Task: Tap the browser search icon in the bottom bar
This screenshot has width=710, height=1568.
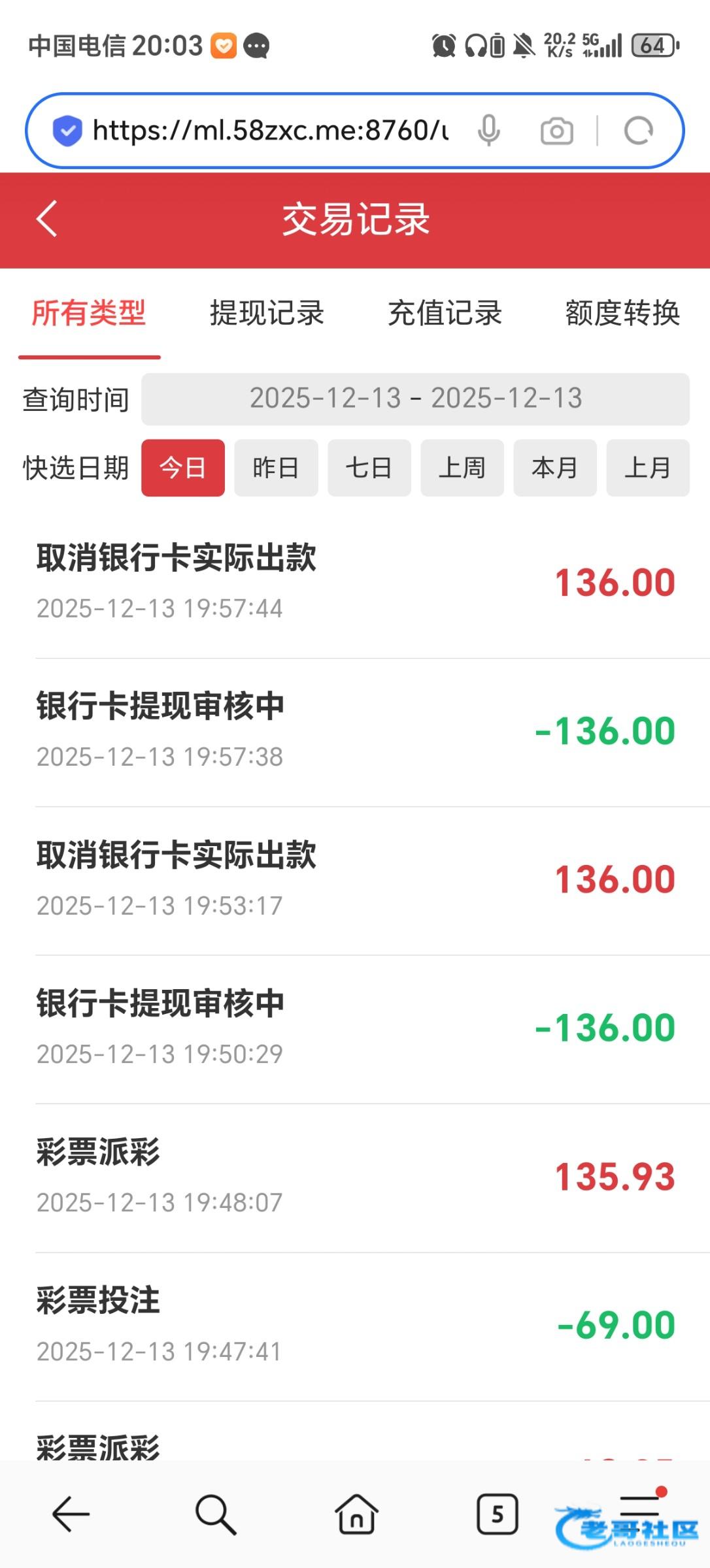Action: pos(215,1514)
